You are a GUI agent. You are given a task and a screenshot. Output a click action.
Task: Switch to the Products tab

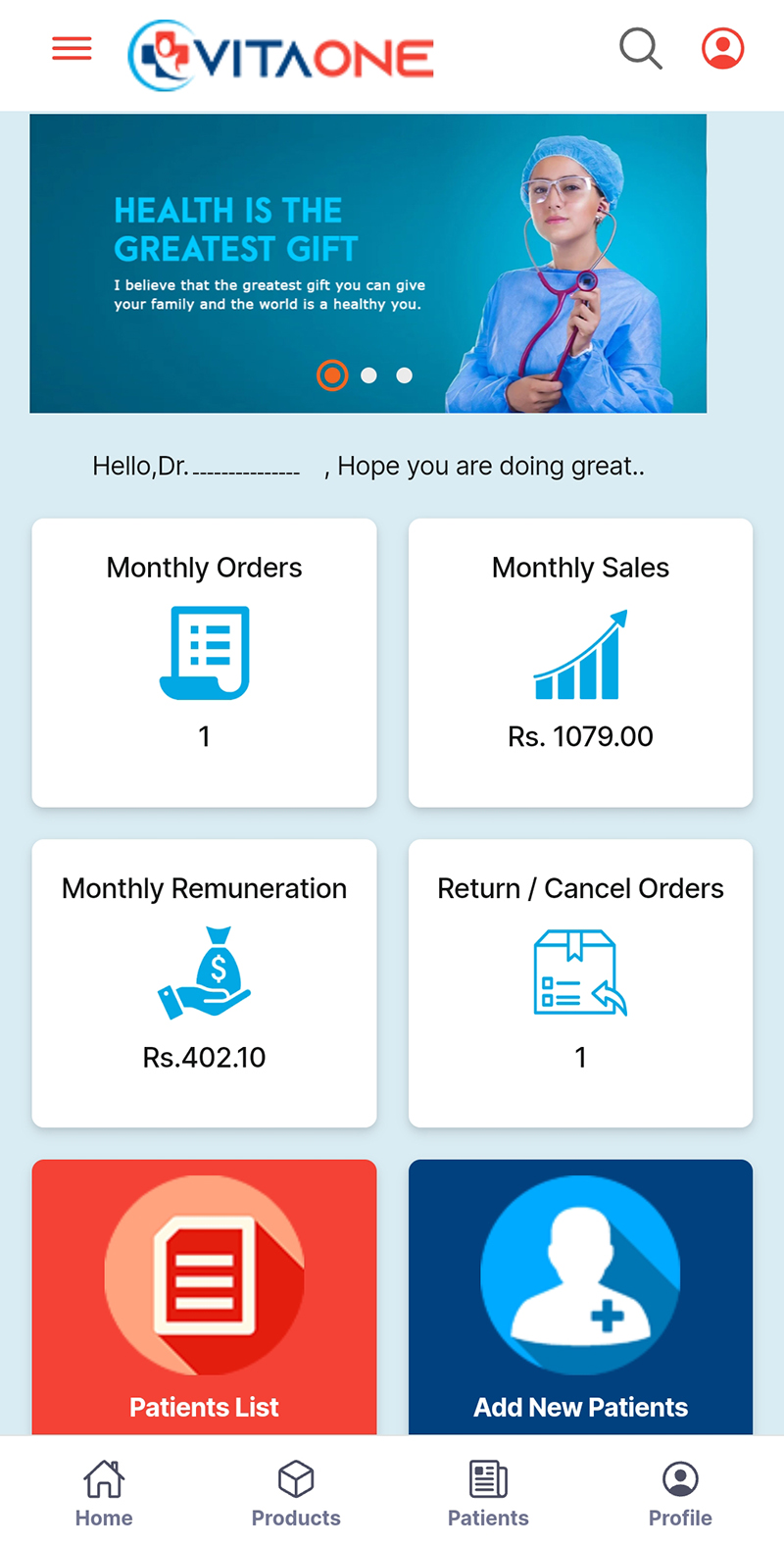[296, 1493]
